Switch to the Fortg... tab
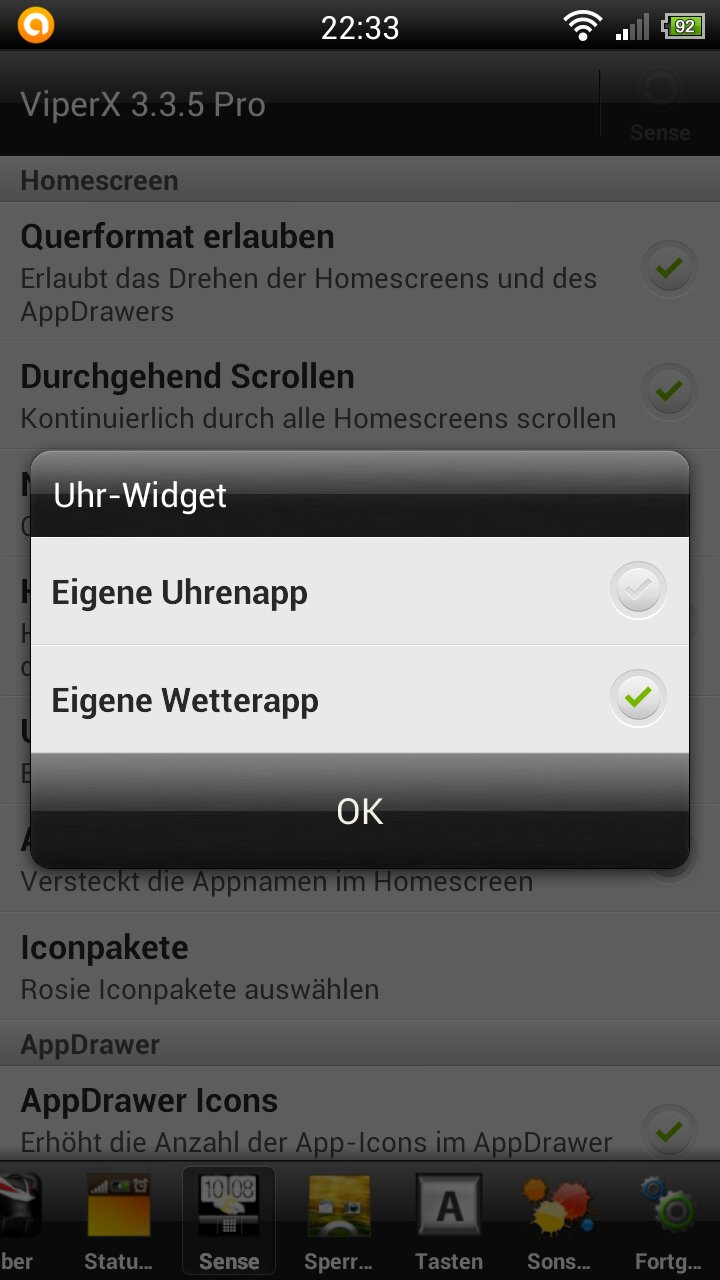Image resolution: width=720 pixels, height=1280 pixels. (x=668, y=1221)
